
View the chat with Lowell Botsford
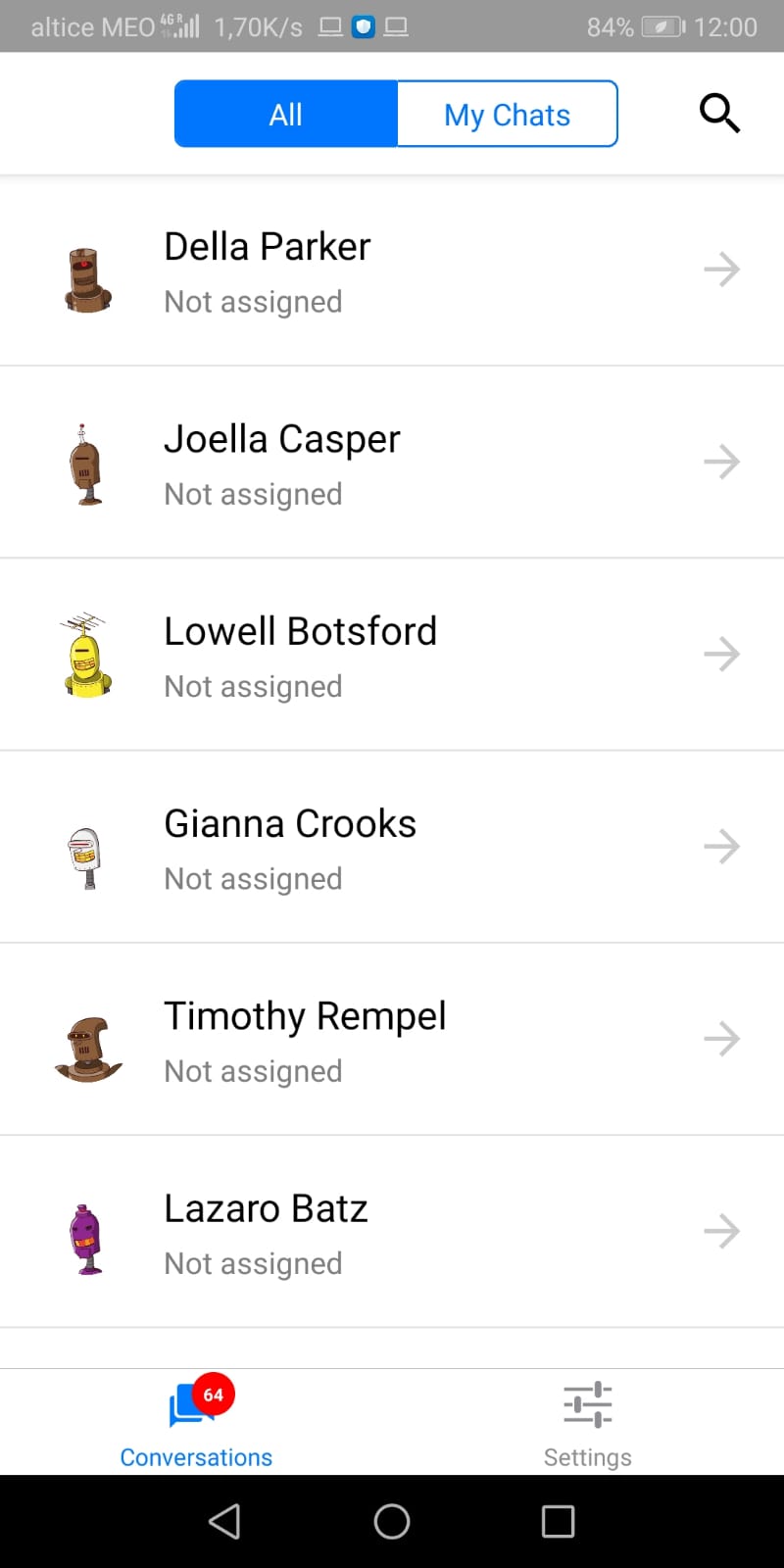coord(392,655)
